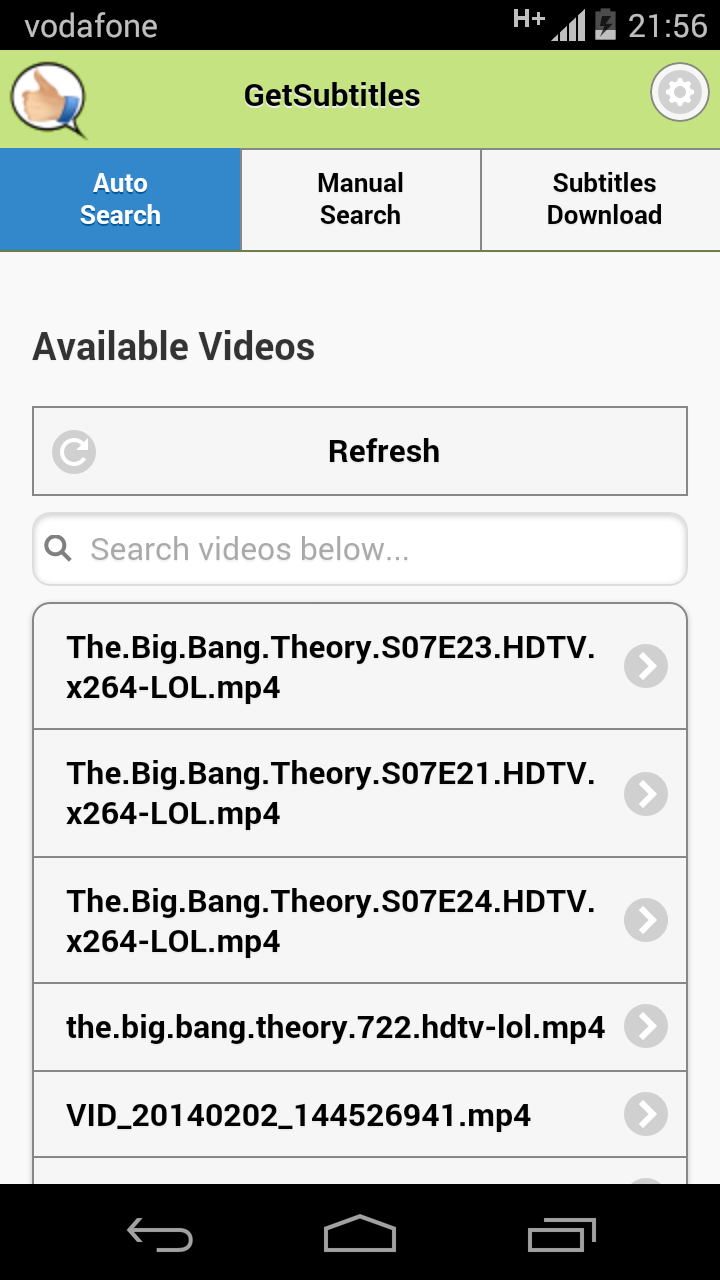Tap the refresh circular arrow icon

[72, 451]
